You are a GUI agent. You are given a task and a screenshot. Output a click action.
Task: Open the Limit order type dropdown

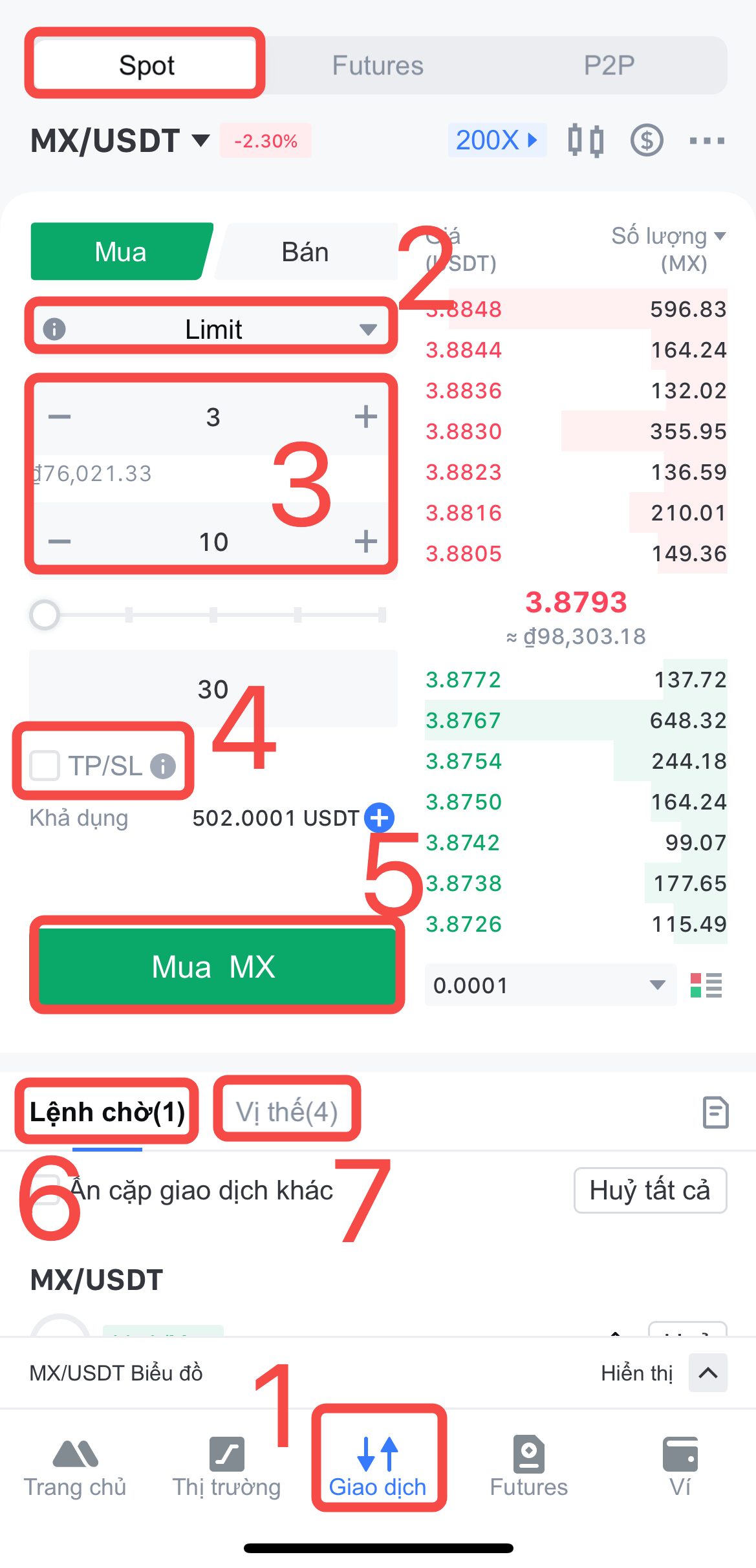[211, 329]
